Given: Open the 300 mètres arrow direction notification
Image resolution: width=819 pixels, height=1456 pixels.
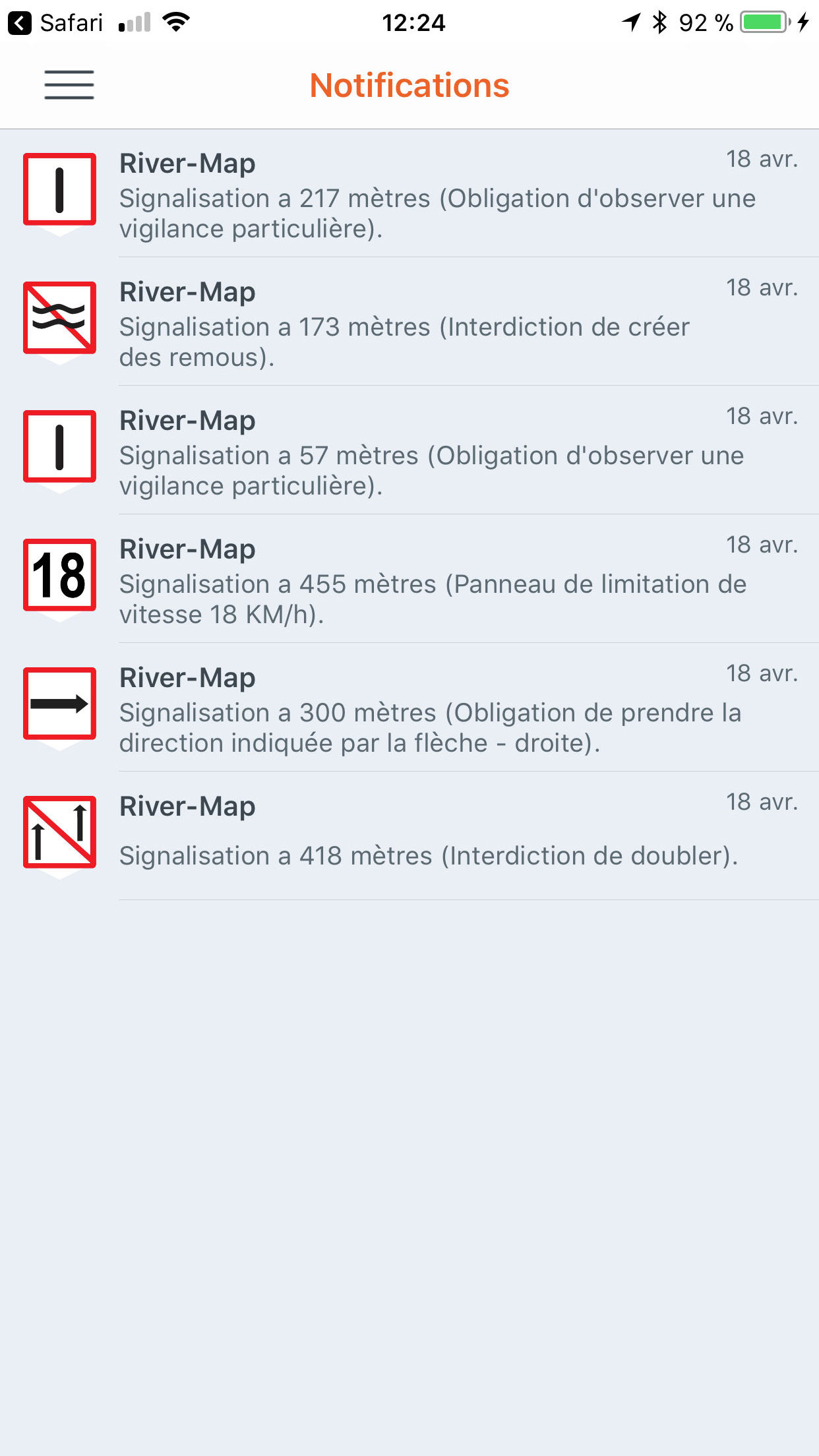Looking at the screenshot, I should 409,708.
